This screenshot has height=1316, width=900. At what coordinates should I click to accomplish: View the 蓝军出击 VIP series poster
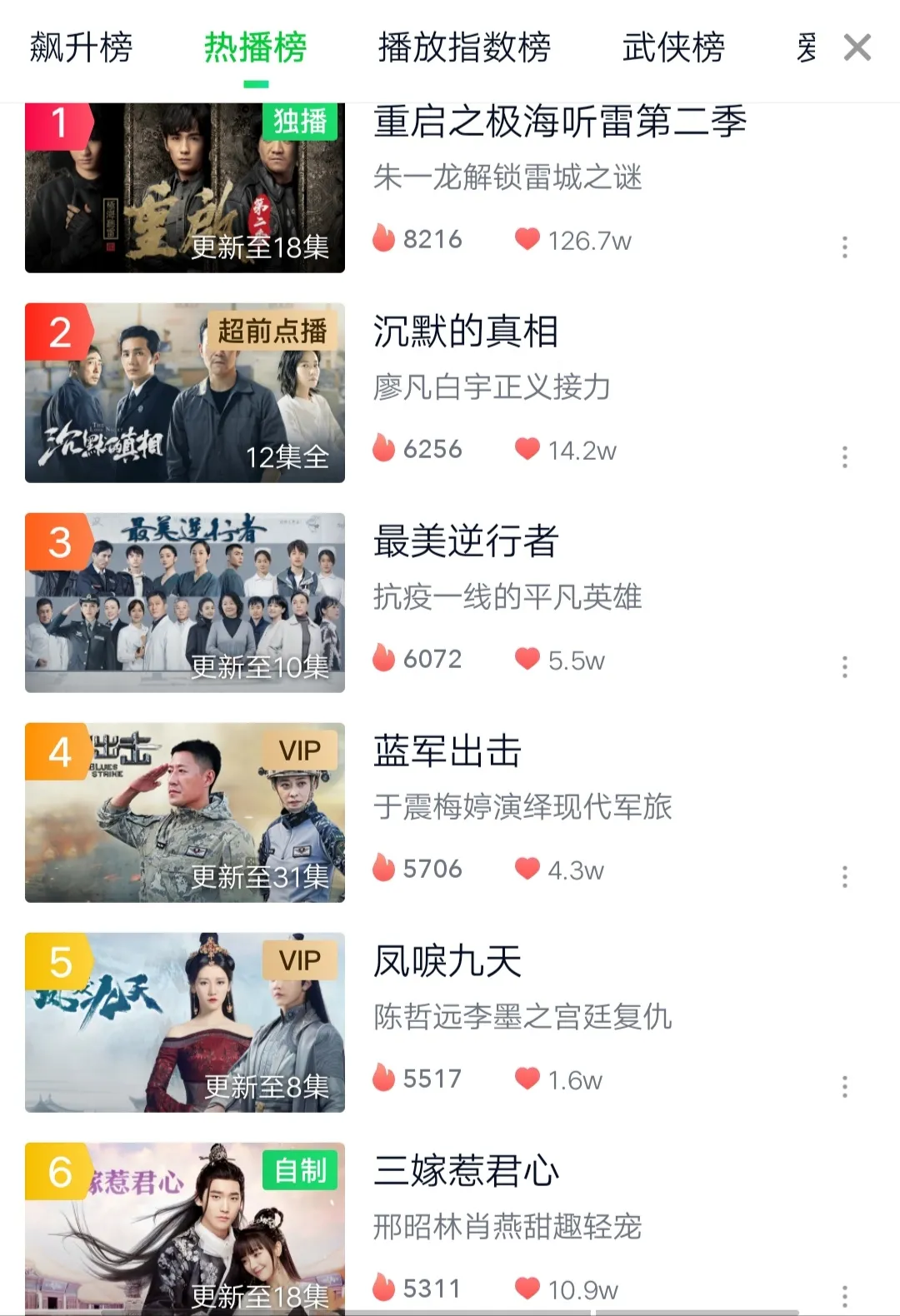point(185,812)
